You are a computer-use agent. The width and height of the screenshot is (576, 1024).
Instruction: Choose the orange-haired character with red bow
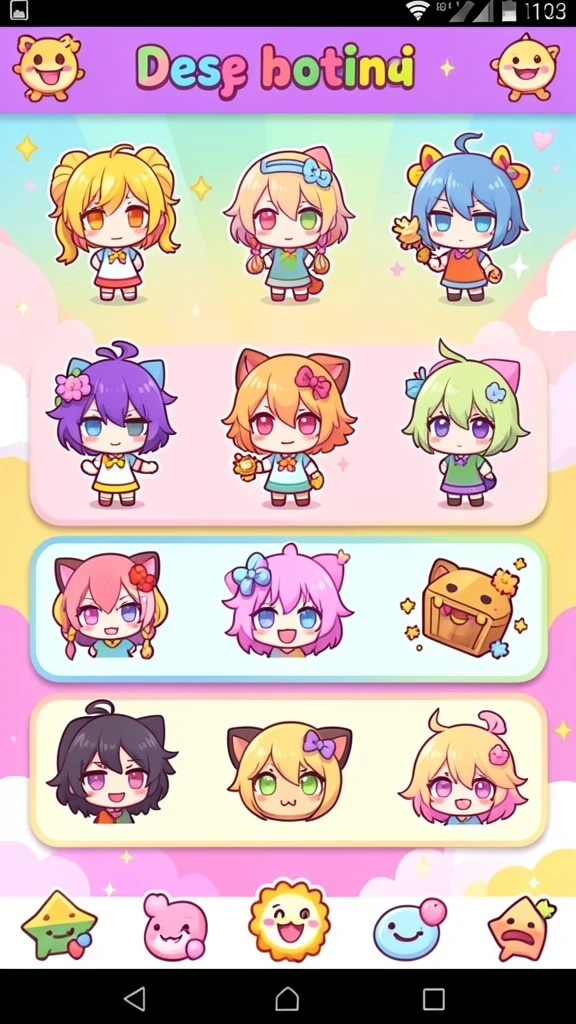point(287,427)
